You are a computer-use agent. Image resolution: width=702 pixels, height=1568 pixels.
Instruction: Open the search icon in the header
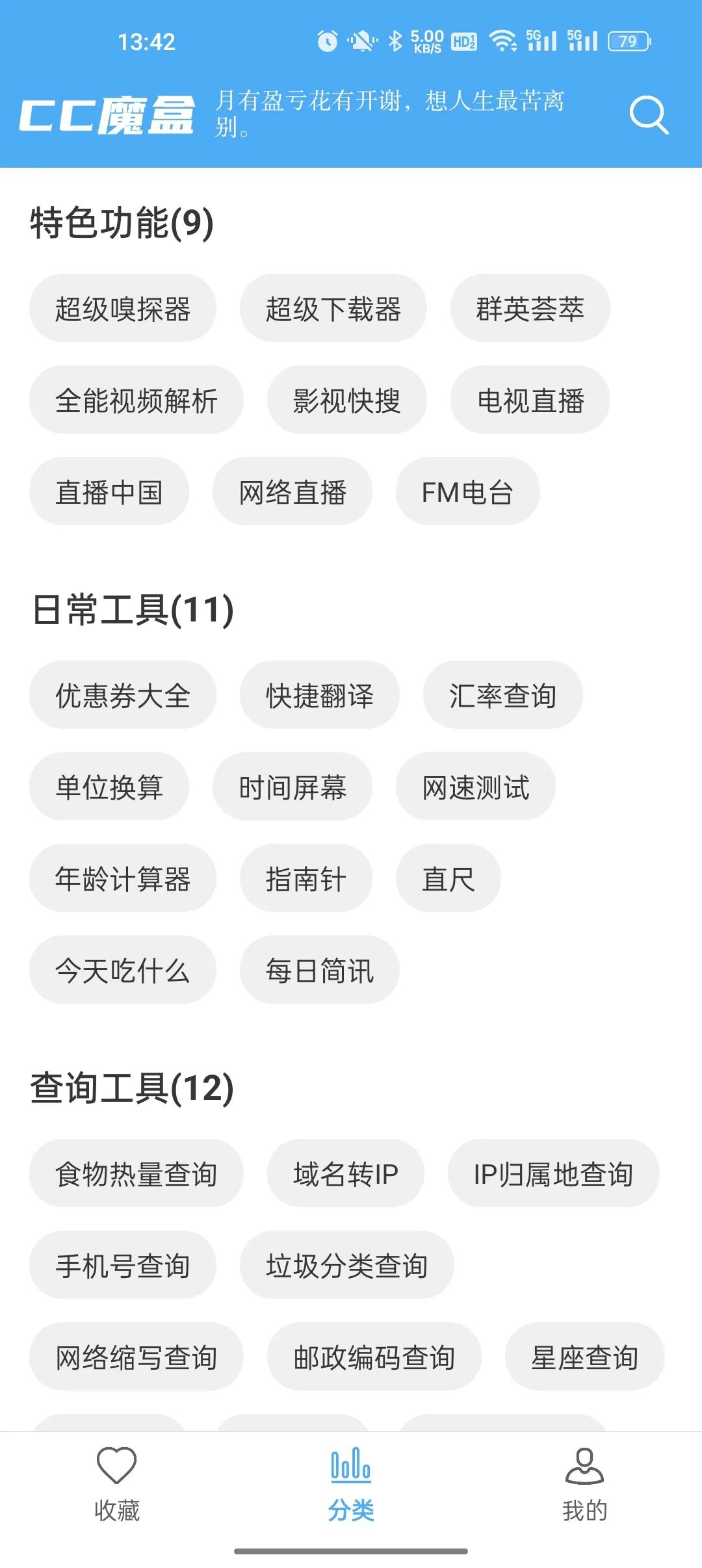point(649,115)
